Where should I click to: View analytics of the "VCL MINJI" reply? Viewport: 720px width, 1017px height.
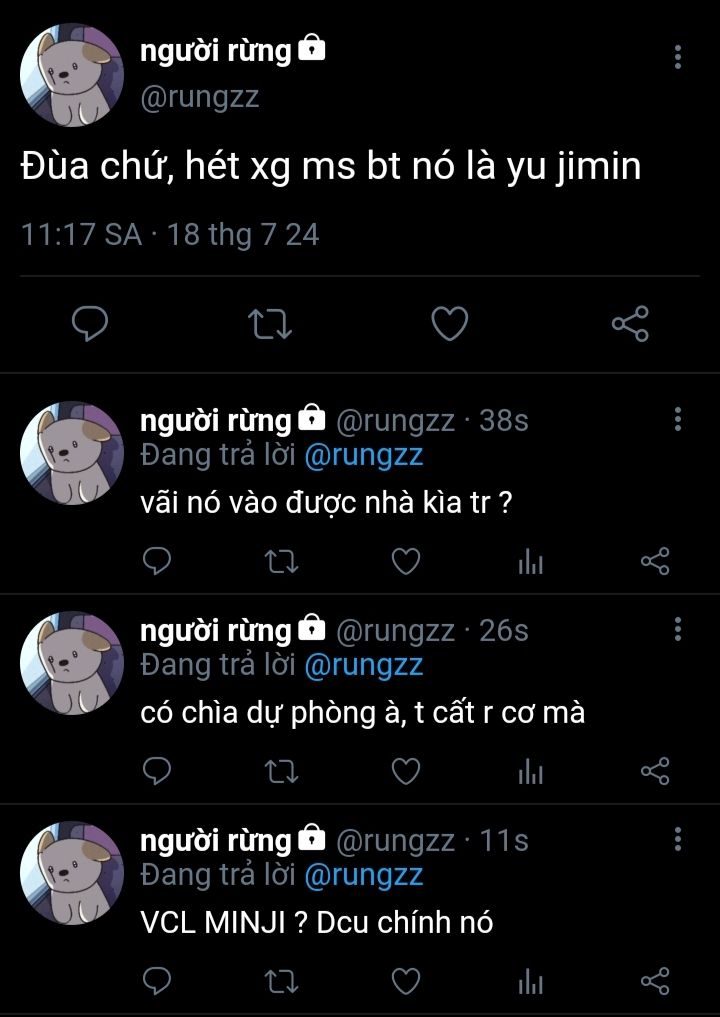[x=530, y=981]
